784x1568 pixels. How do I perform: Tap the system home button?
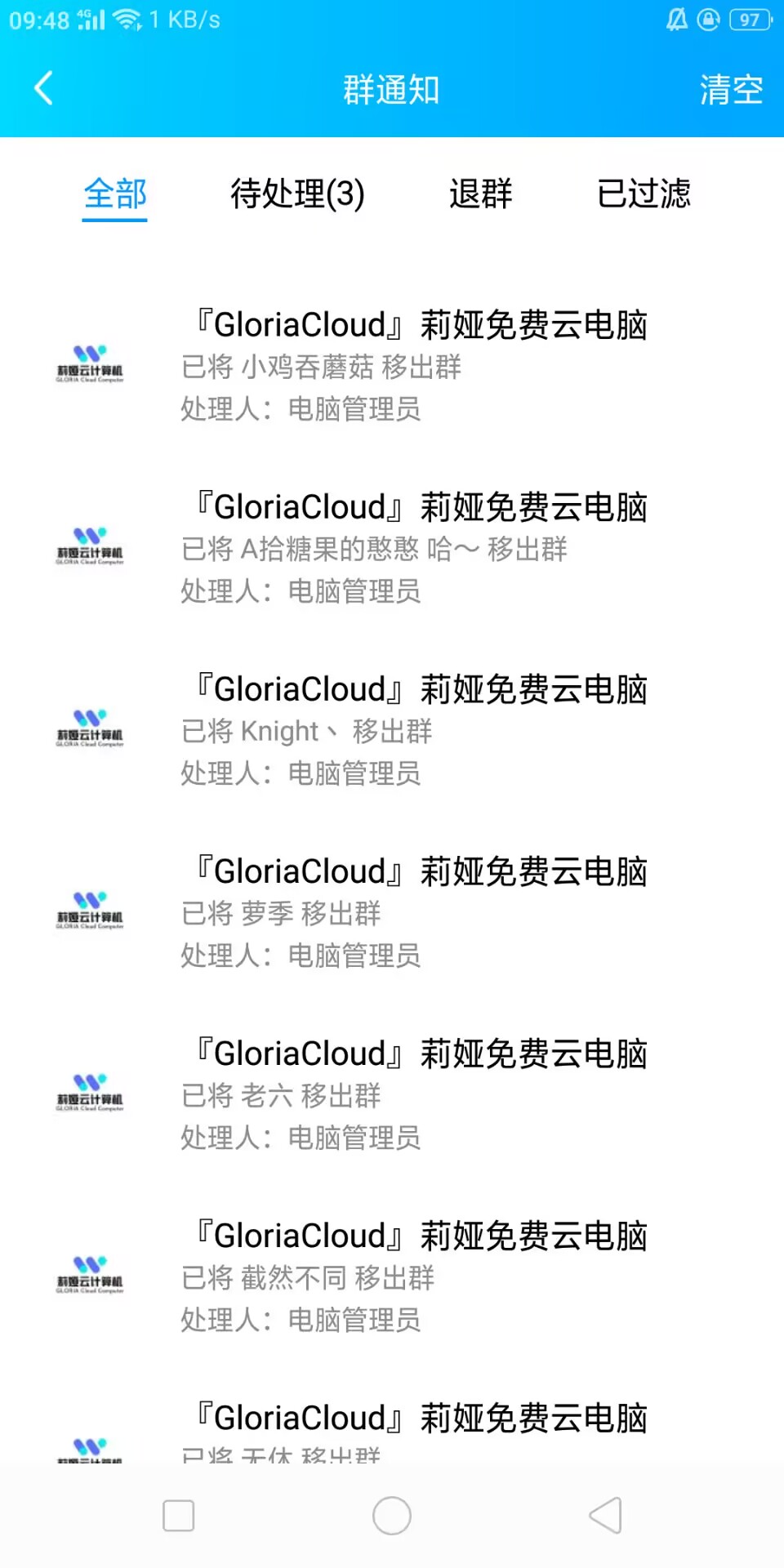point(392,1516)
